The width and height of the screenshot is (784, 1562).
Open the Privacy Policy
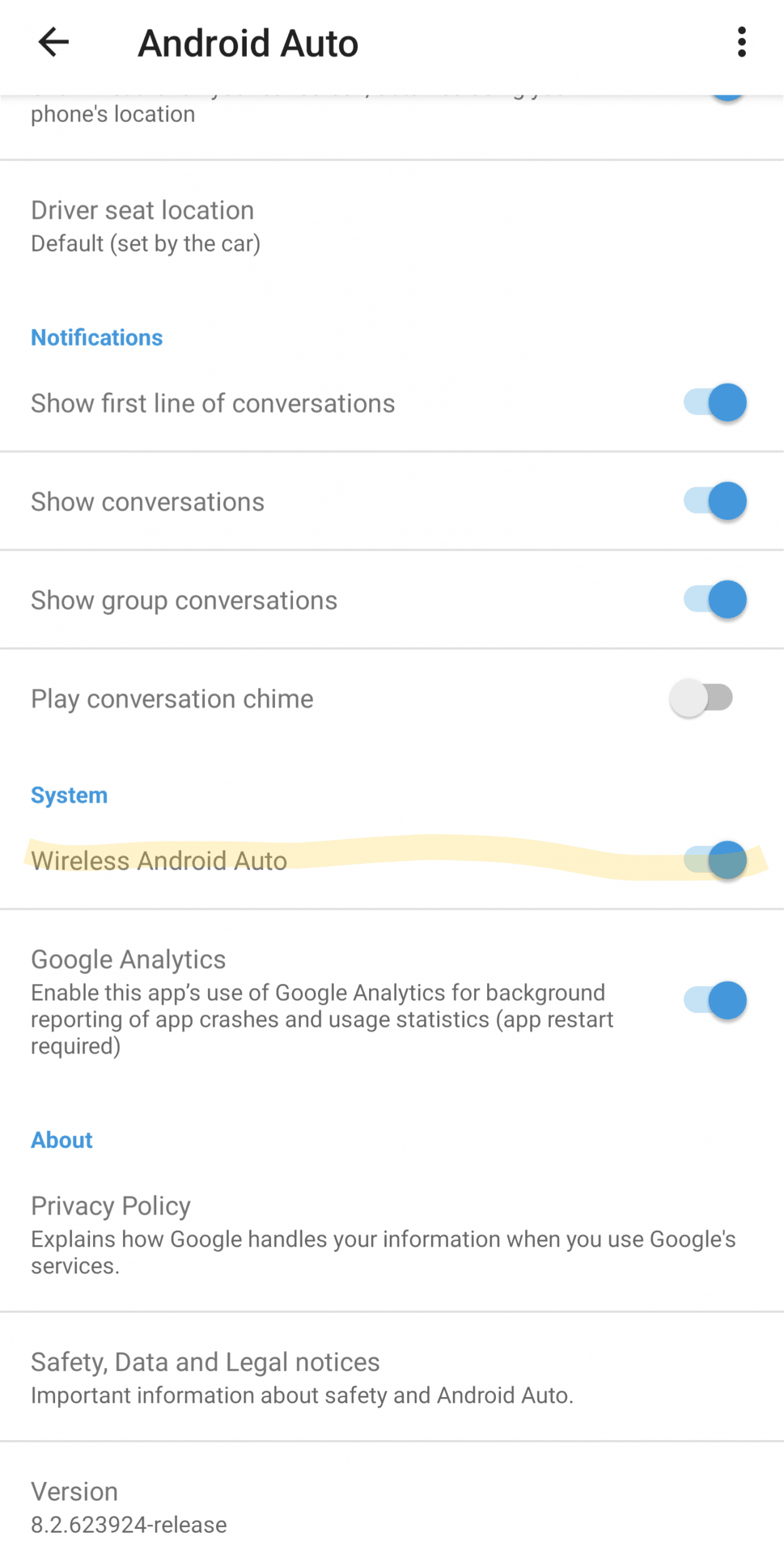(375, 1234)
